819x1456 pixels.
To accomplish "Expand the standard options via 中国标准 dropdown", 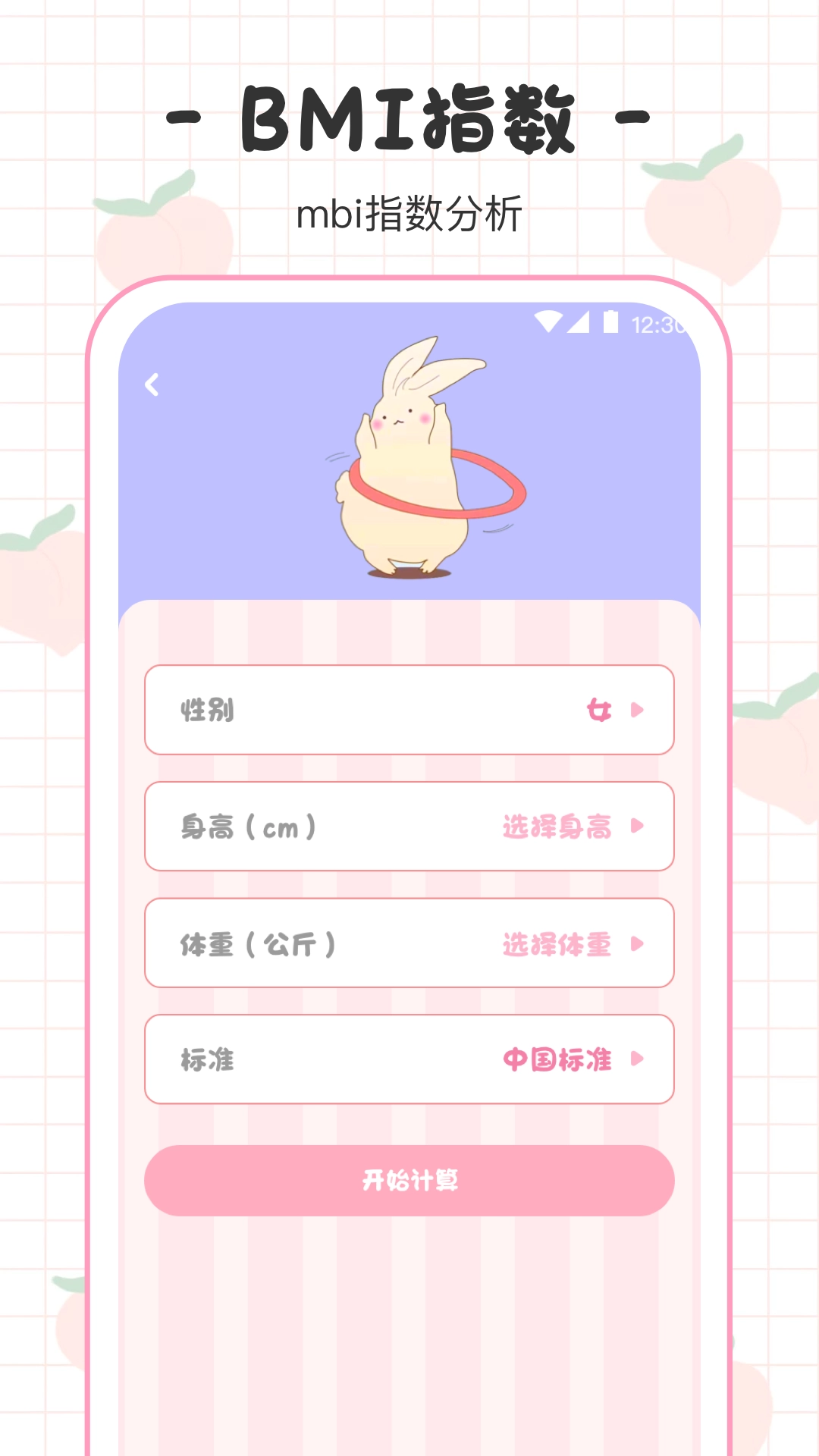I will [557, 1061].
